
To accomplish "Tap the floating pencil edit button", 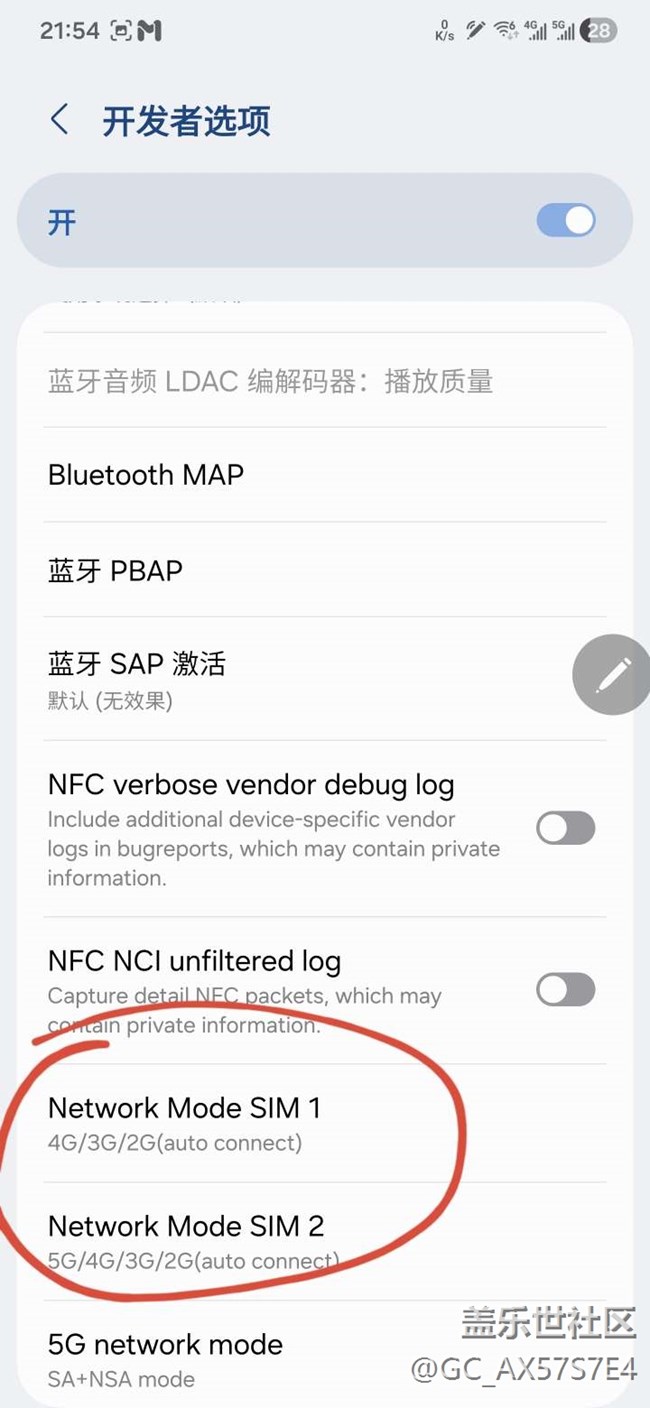I will (611, 676).
